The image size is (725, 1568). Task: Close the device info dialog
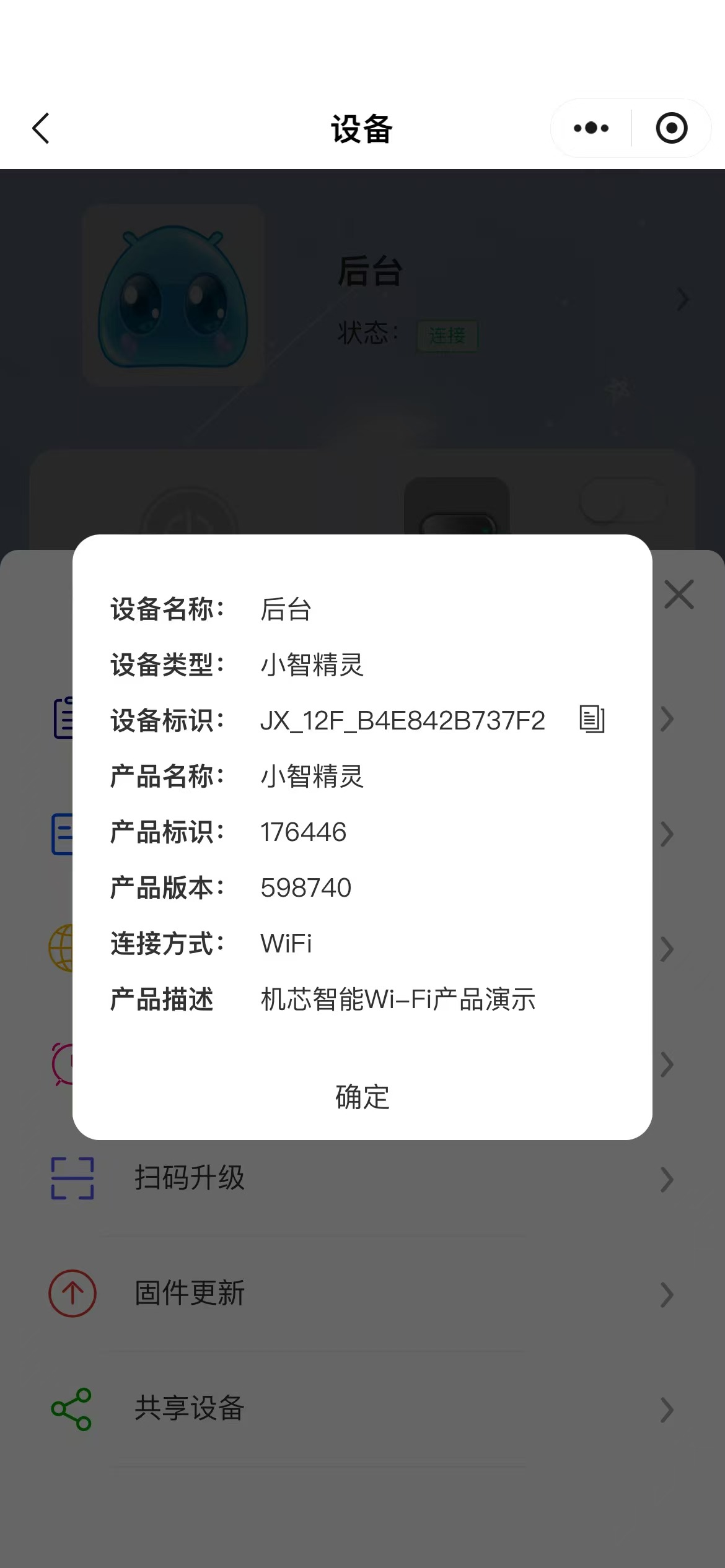coord(679,595)
